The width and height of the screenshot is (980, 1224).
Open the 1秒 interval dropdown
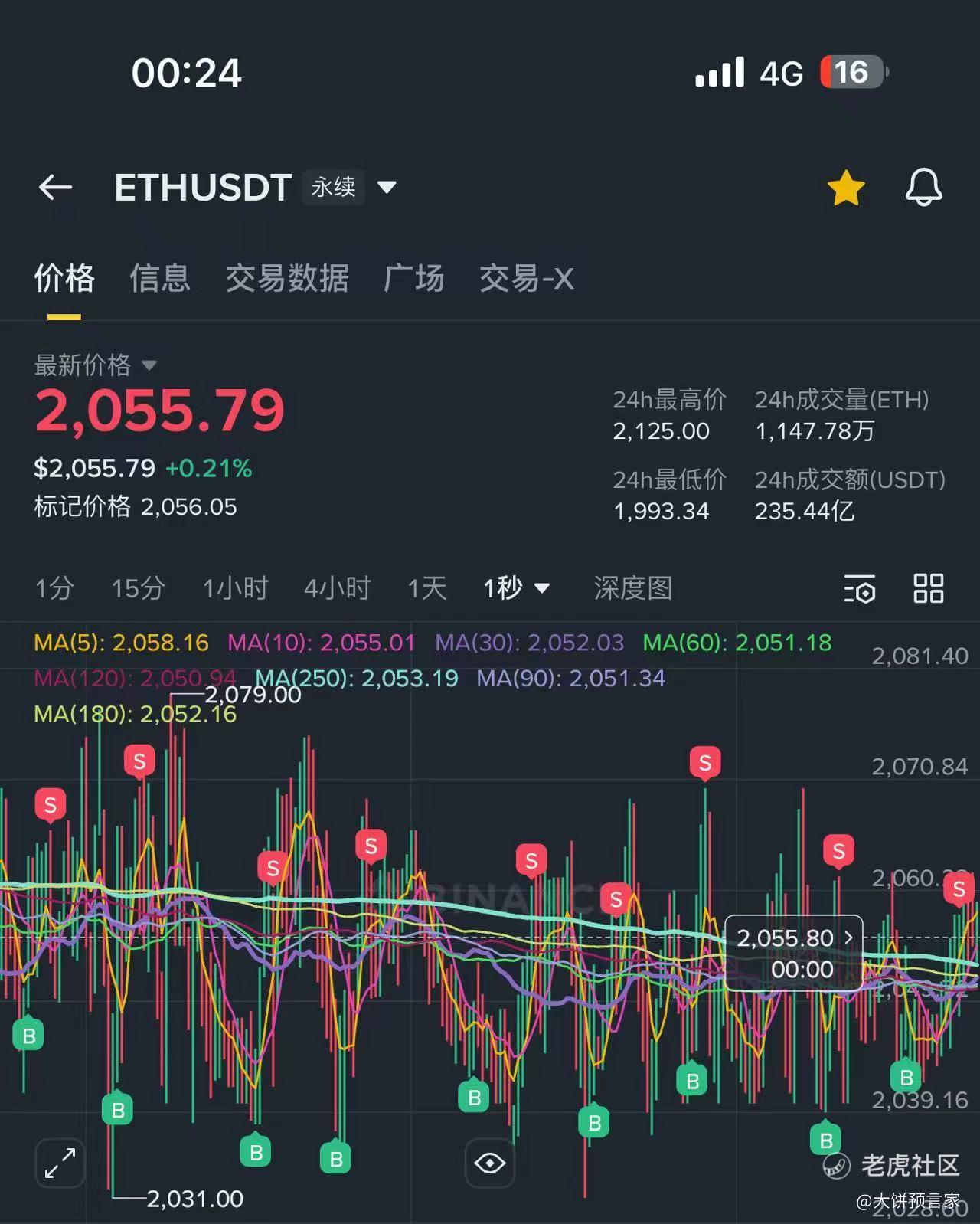pos(516,588)
